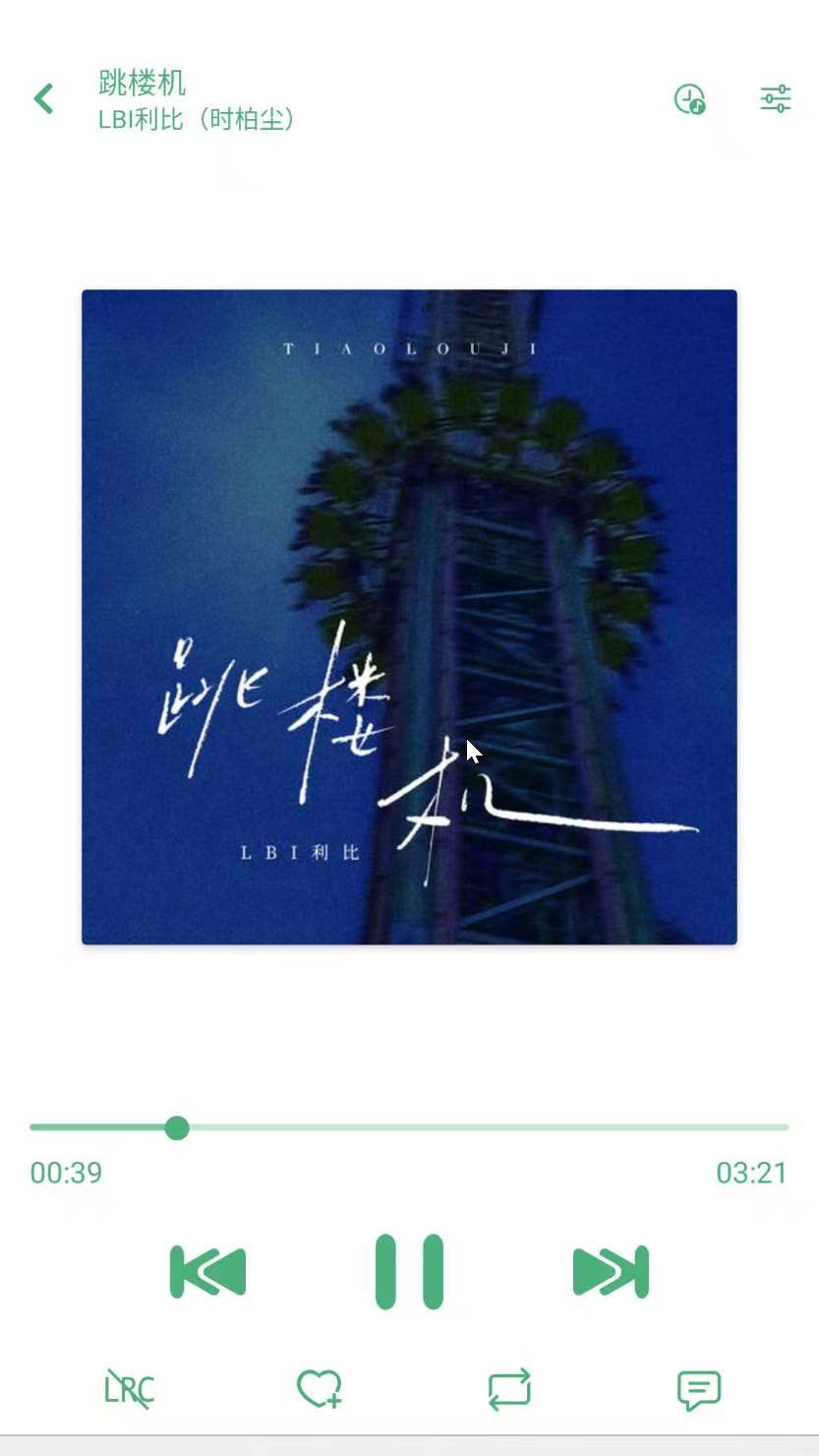819x1456 pixels.
Task: Toggle the LRC lyrics display
Action: click(129, 1389)
